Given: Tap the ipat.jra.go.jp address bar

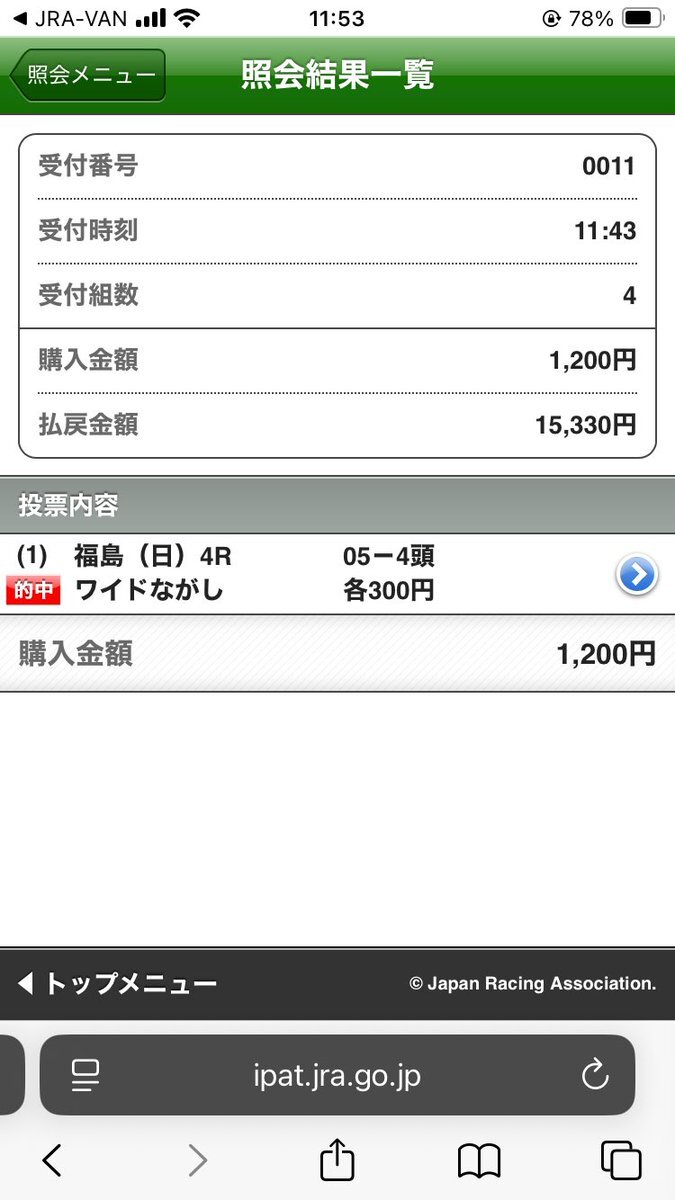Looking at the screenshot, I should (337, 1076).
